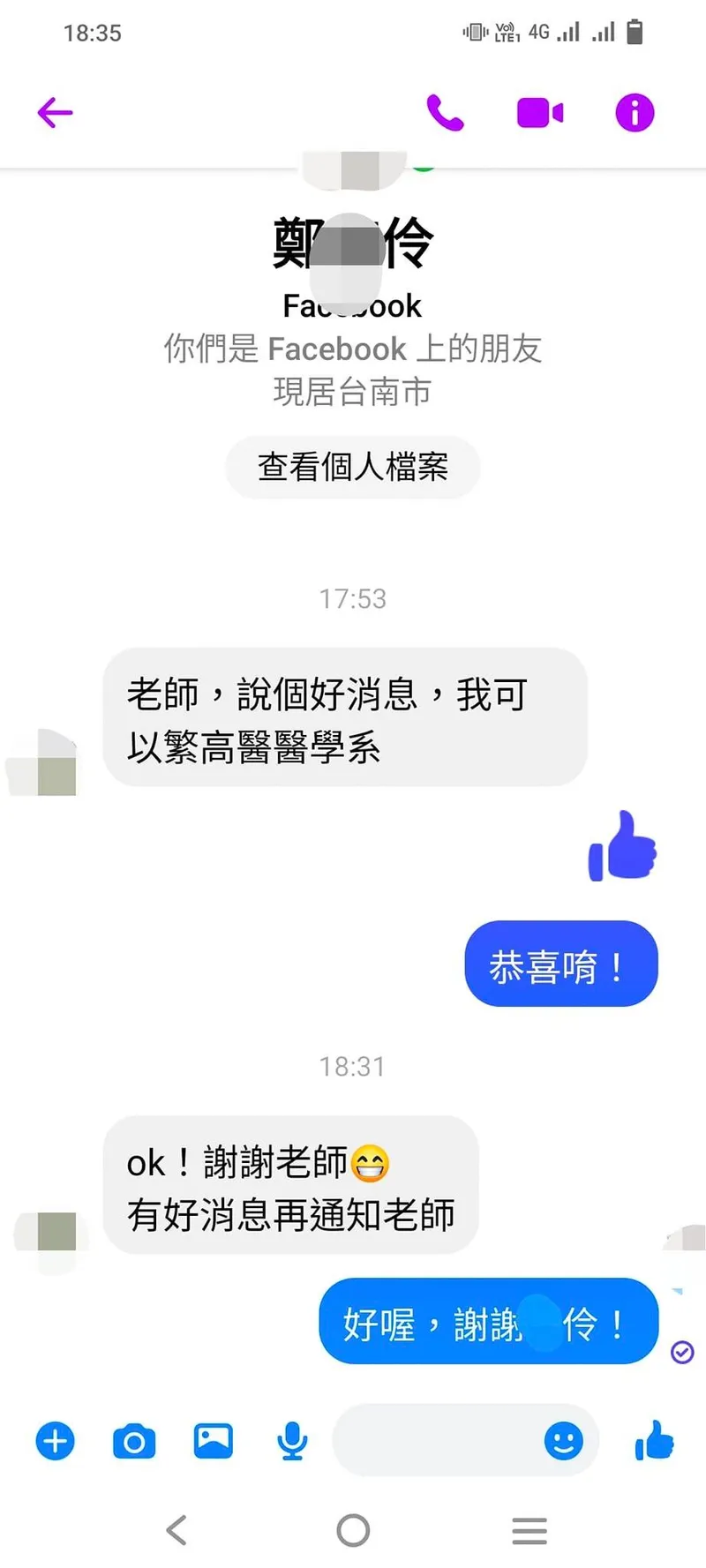The width and height of the screenshot is (706, 1568).
Task: Tap the delivered checkmark on the last message
Action: (x=680, y=1352)
